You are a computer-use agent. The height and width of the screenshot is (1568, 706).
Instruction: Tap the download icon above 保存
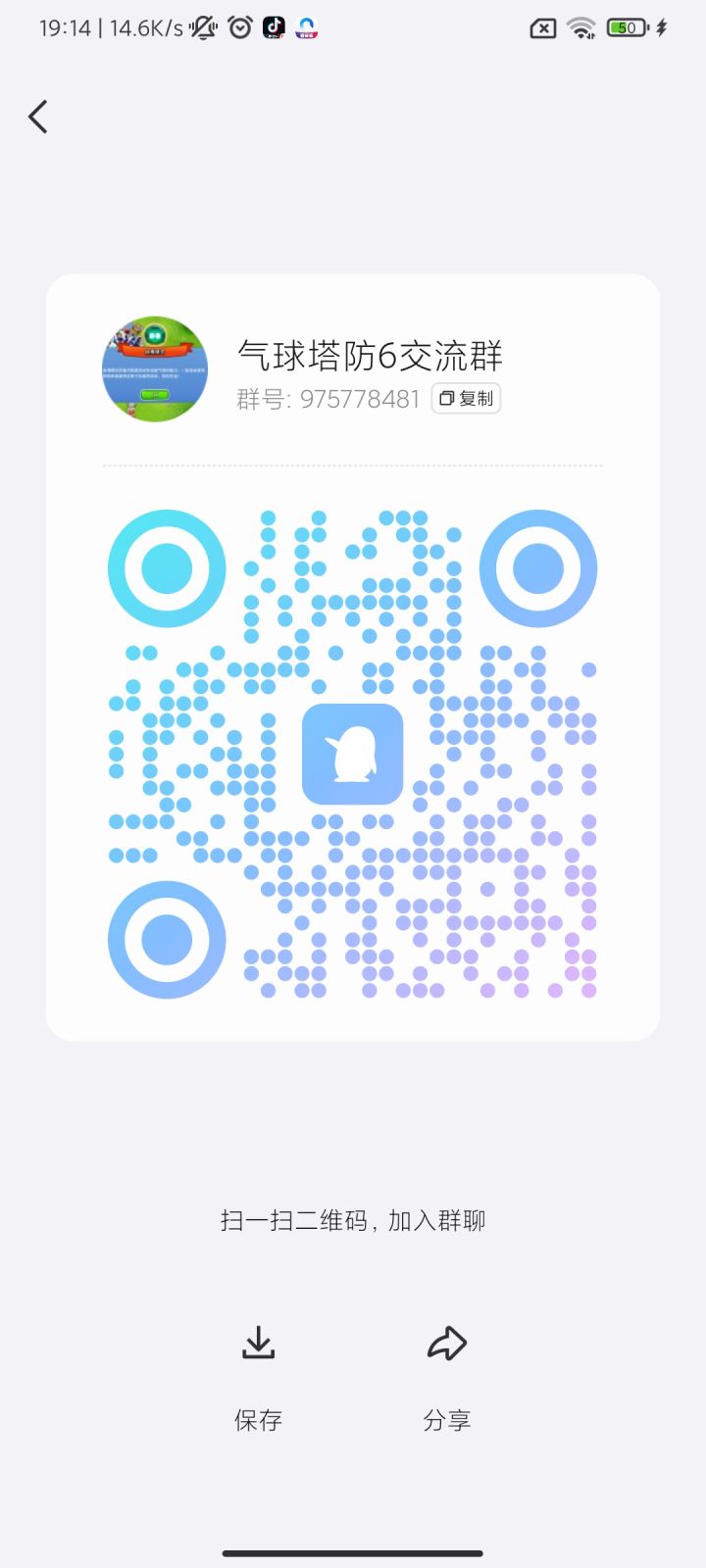[x=257, y=1343]
